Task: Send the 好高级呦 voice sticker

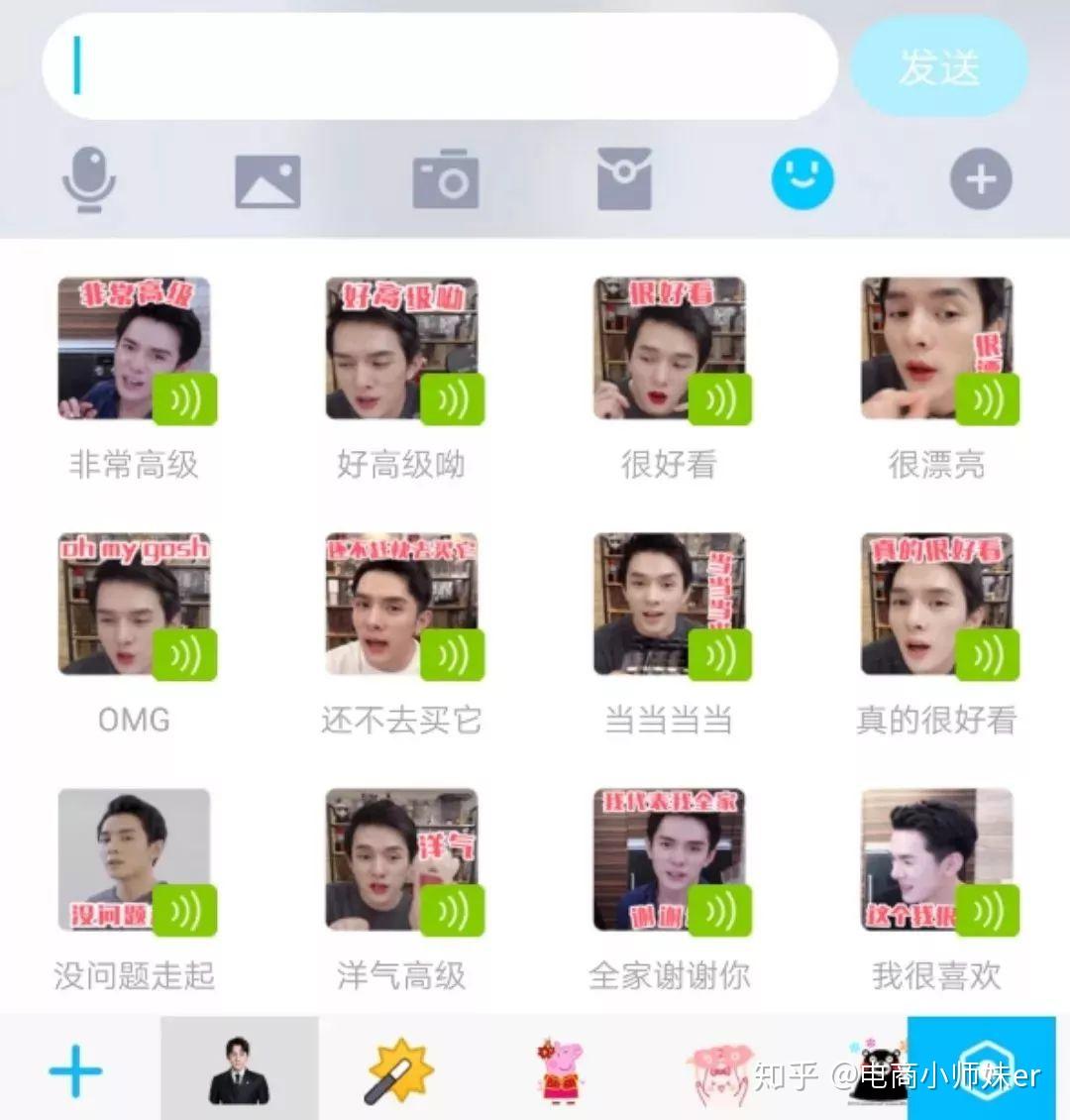Action: coord(401,349)
